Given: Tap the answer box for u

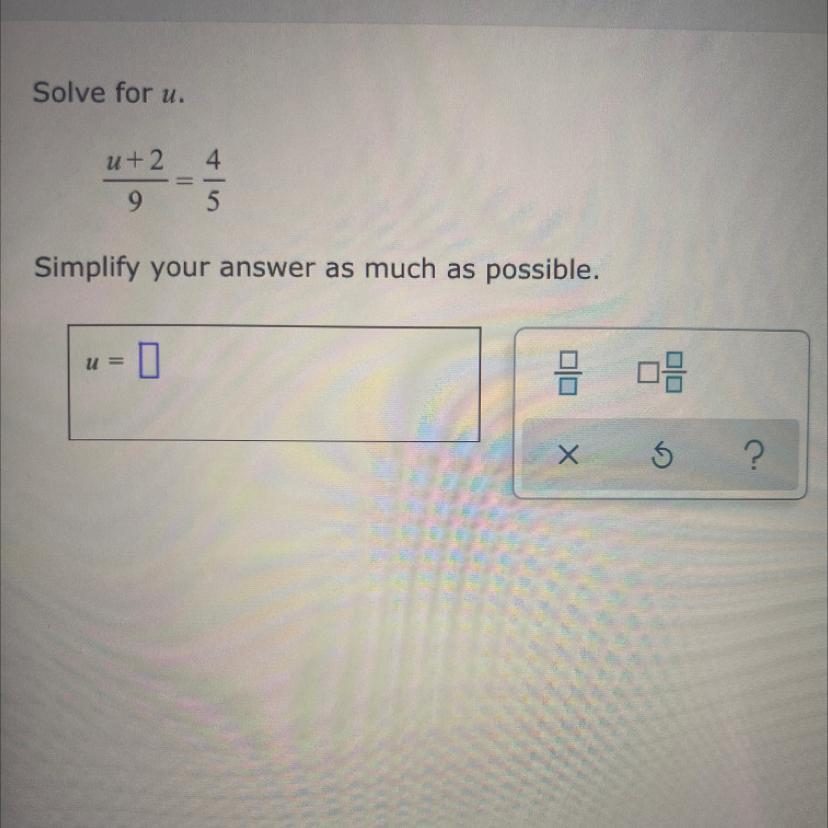Looking at the screenshot, I should [148, 362].
